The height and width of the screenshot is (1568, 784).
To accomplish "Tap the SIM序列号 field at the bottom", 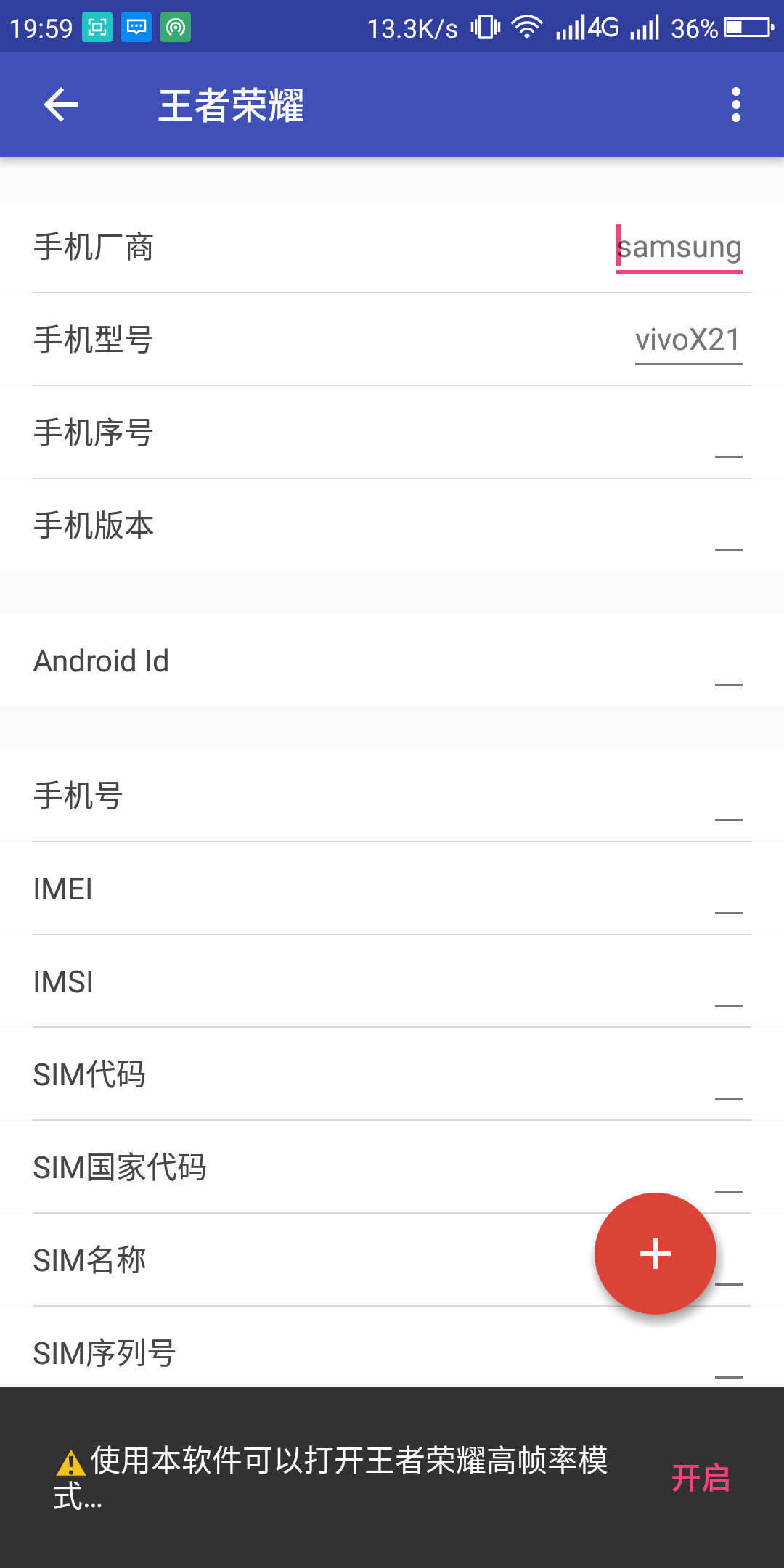I will pos(730,1369).
